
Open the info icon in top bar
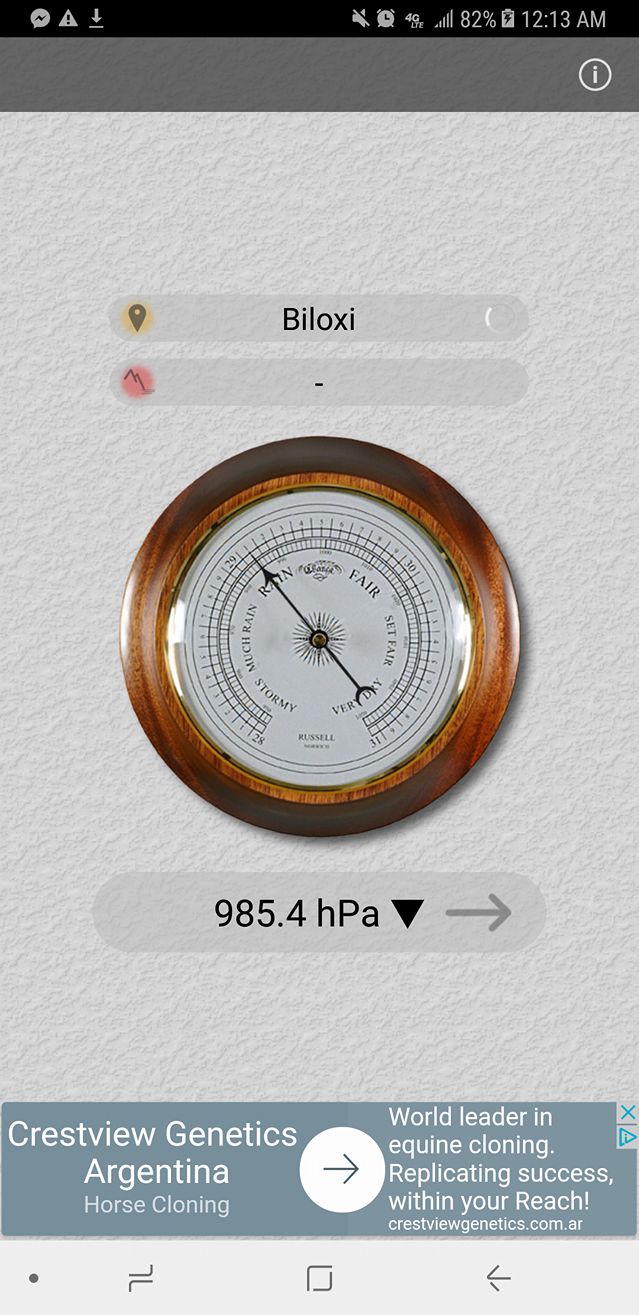pos(595,75)
